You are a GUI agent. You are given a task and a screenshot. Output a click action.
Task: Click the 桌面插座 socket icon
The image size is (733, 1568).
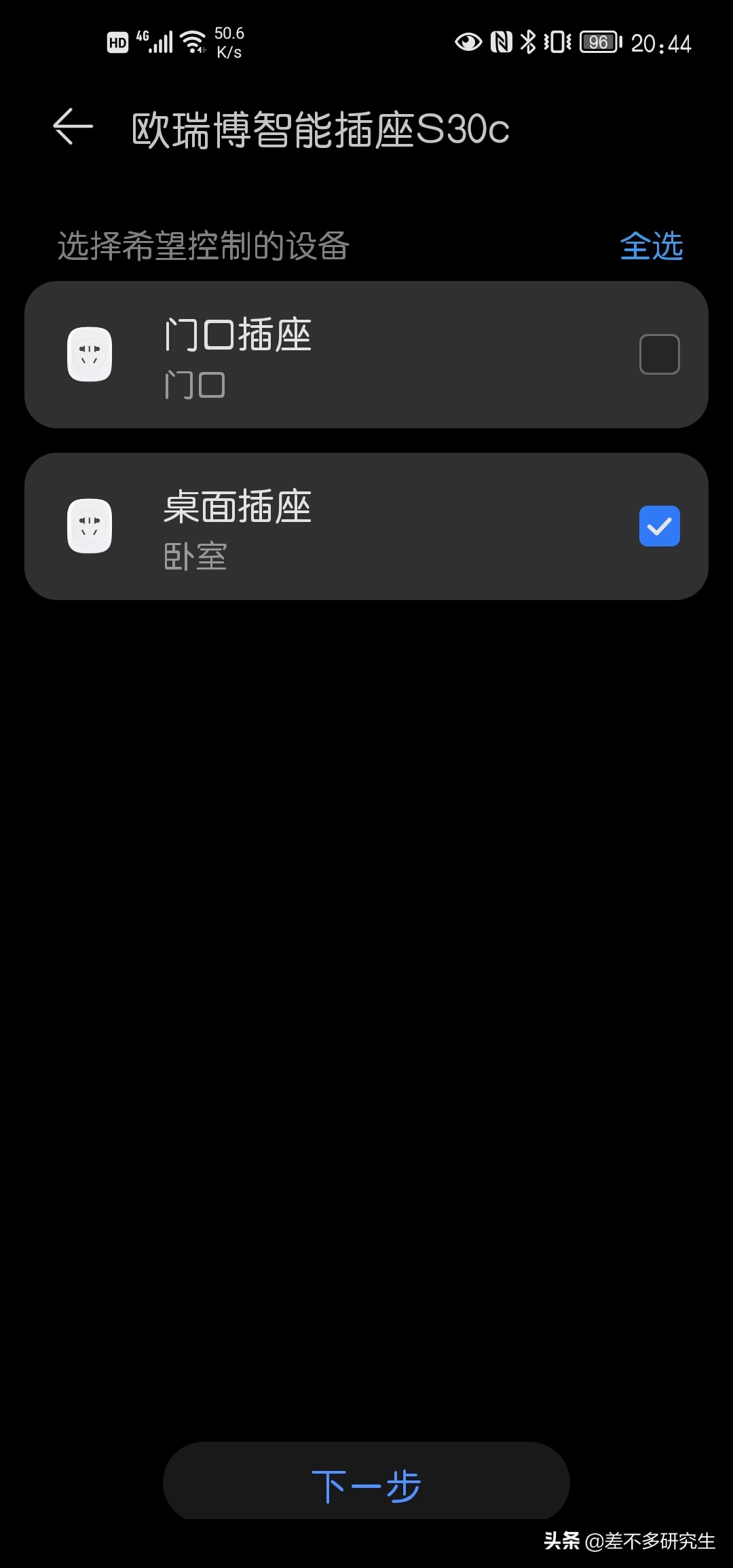[x=89, y=526]
